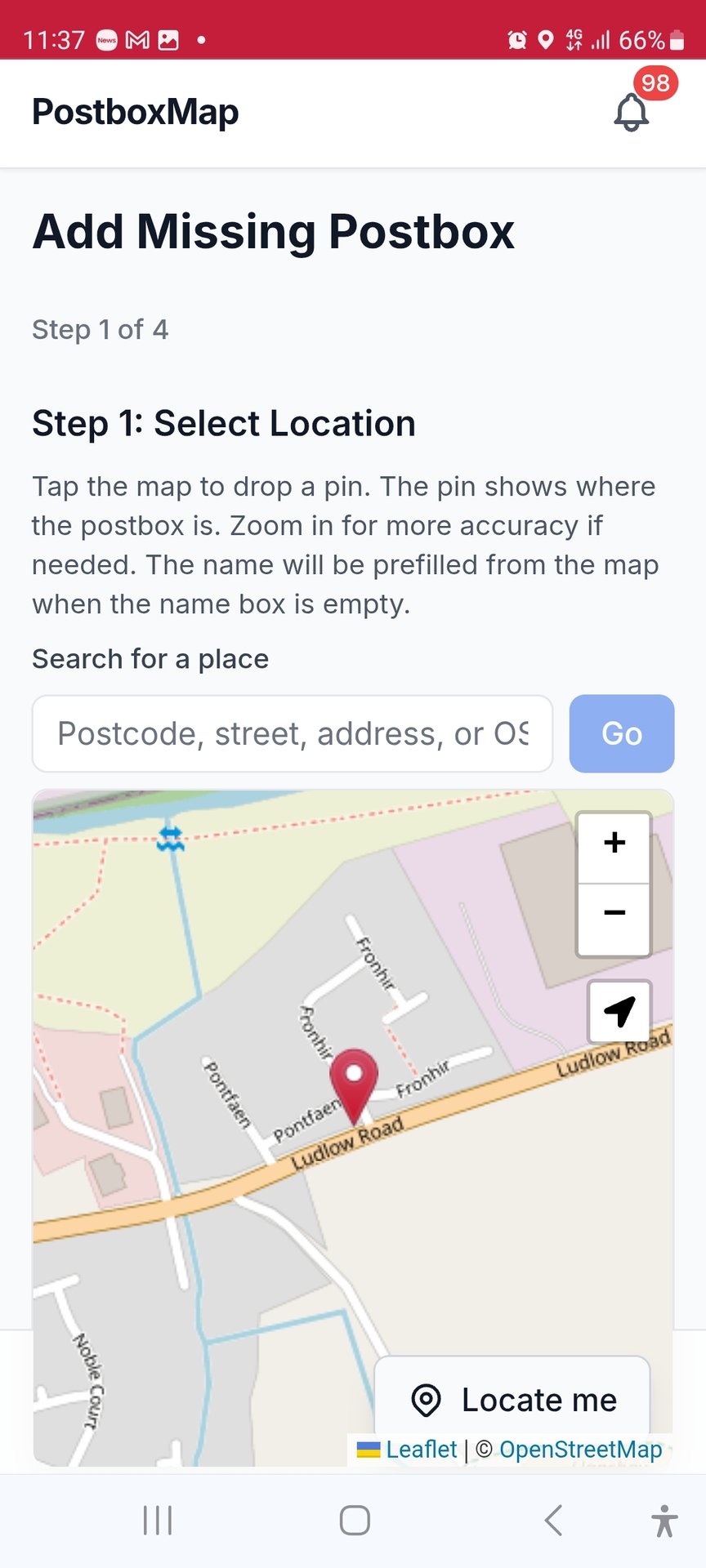Focus the place search field
The width and height of the screenshot is (706, 1568).
(x=293, y=733)
